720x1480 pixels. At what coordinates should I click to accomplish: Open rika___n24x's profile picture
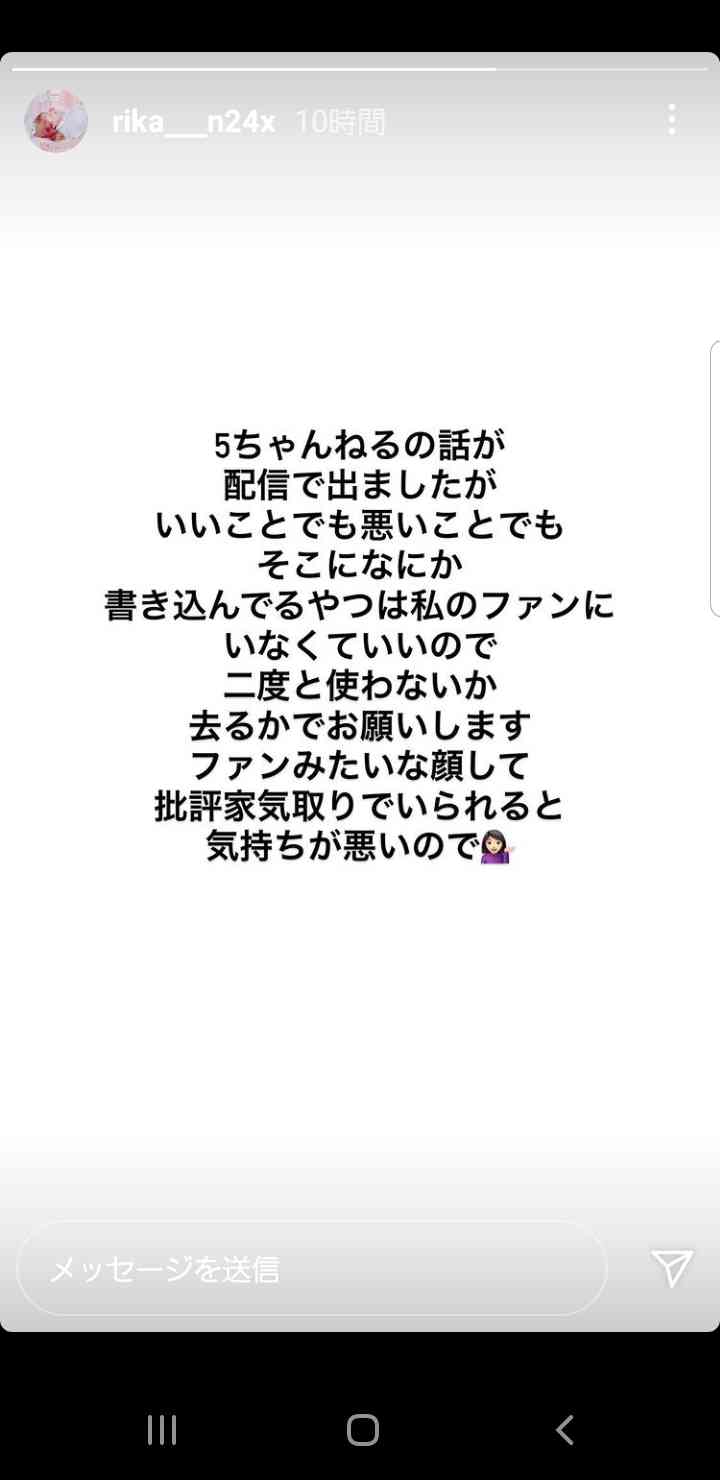(56, 121)
